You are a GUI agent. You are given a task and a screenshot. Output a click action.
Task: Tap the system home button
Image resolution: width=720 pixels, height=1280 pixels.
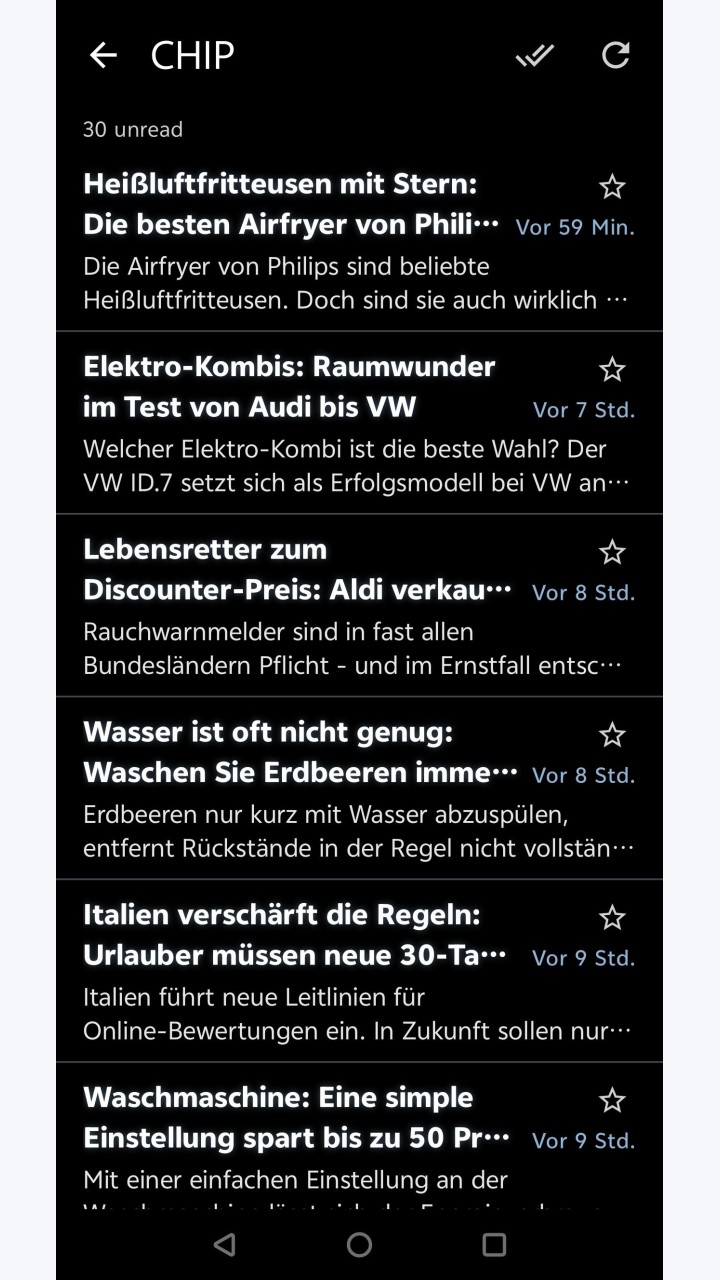359,1244
